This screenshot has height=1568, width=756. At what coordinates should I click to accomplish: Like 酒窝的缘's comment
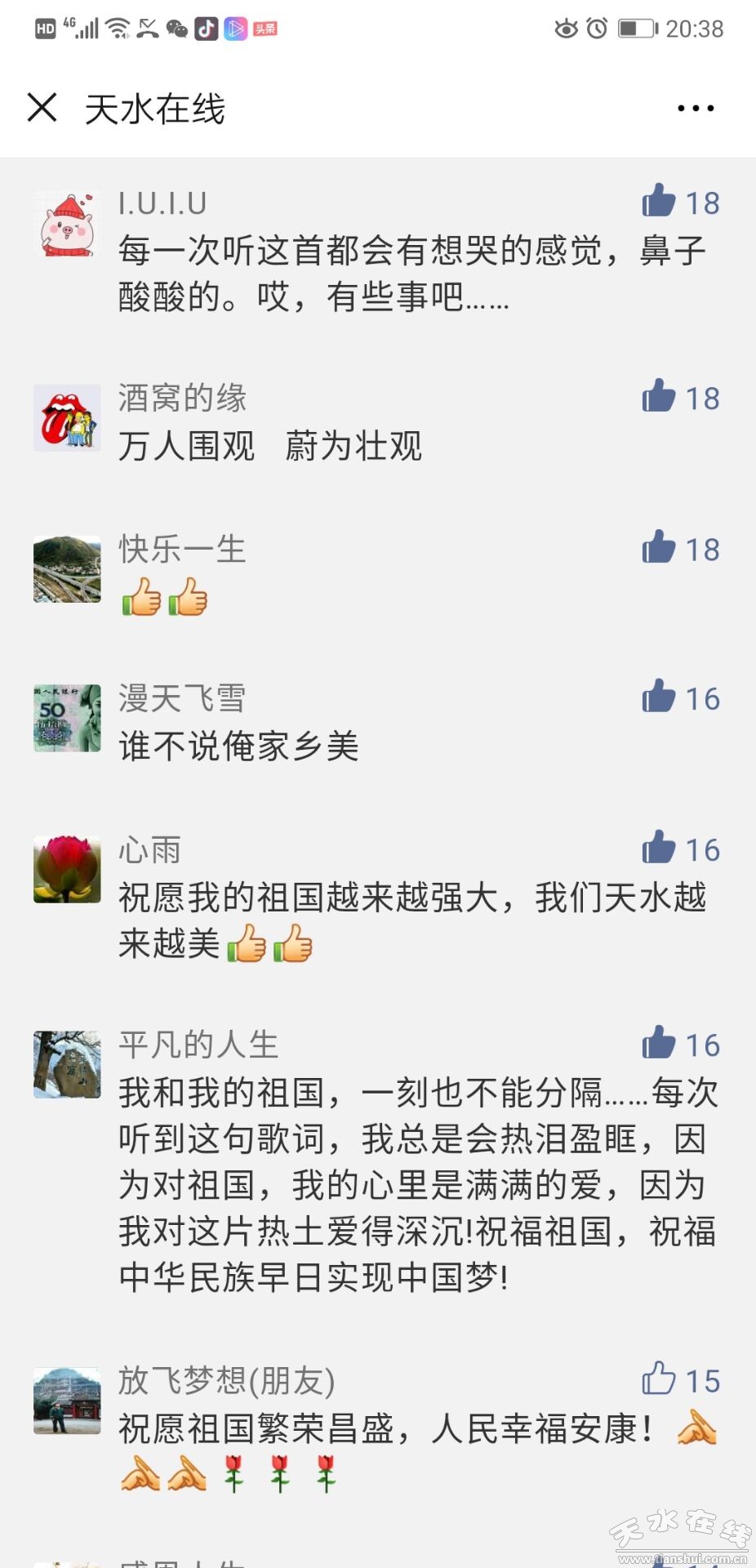point(659,396)
